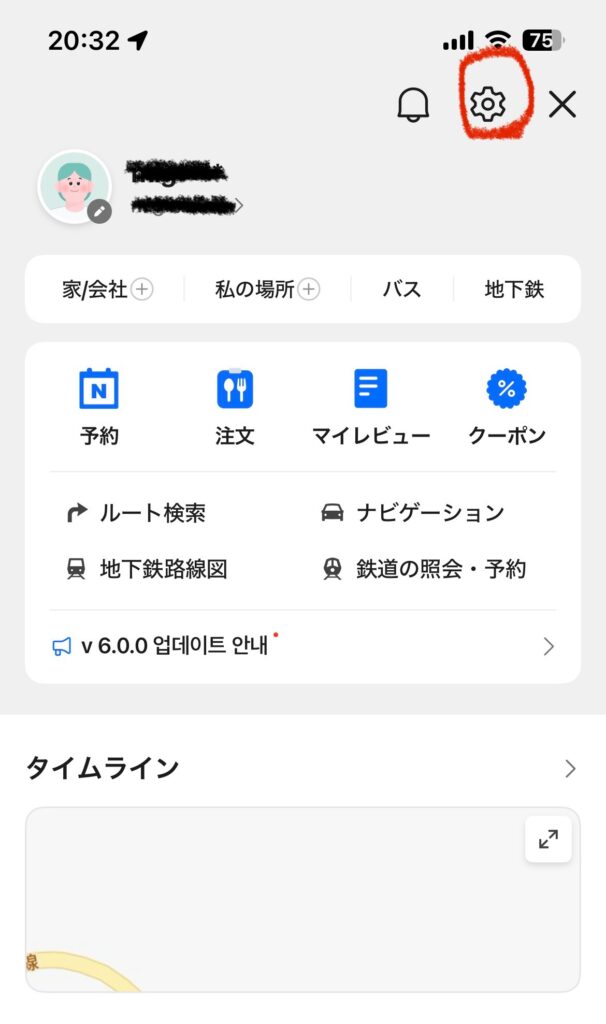Open the v 6.0.0 update notice
This screenshot has height=1024, width=606.
[x=302, y=646]
